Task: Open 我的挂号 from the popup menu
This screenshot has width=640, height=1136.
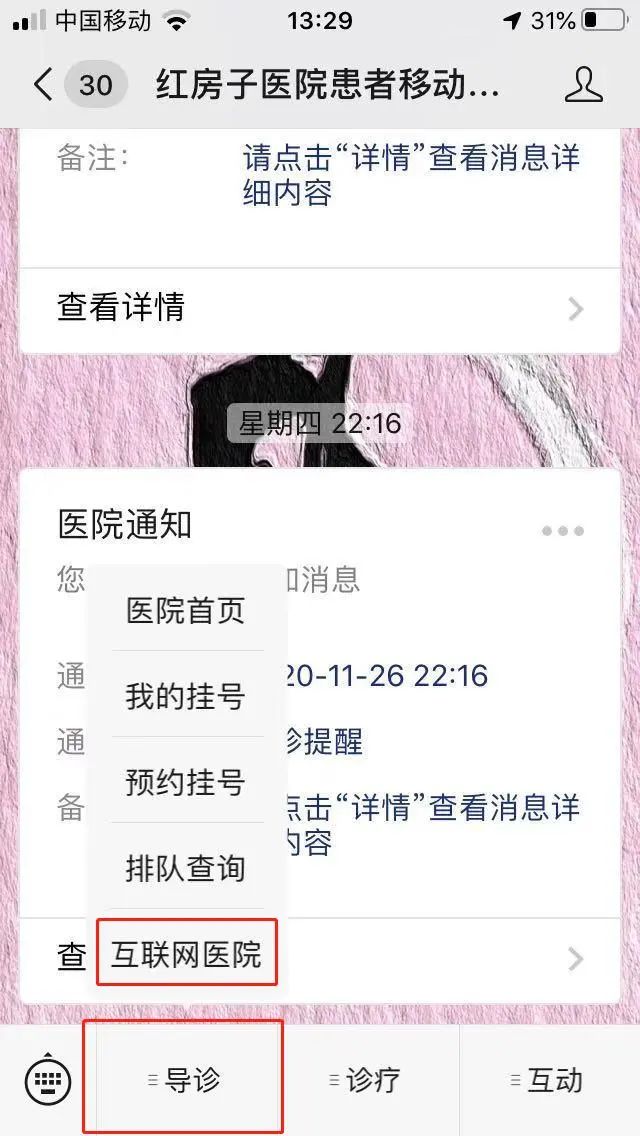Action: coord(186,696)
